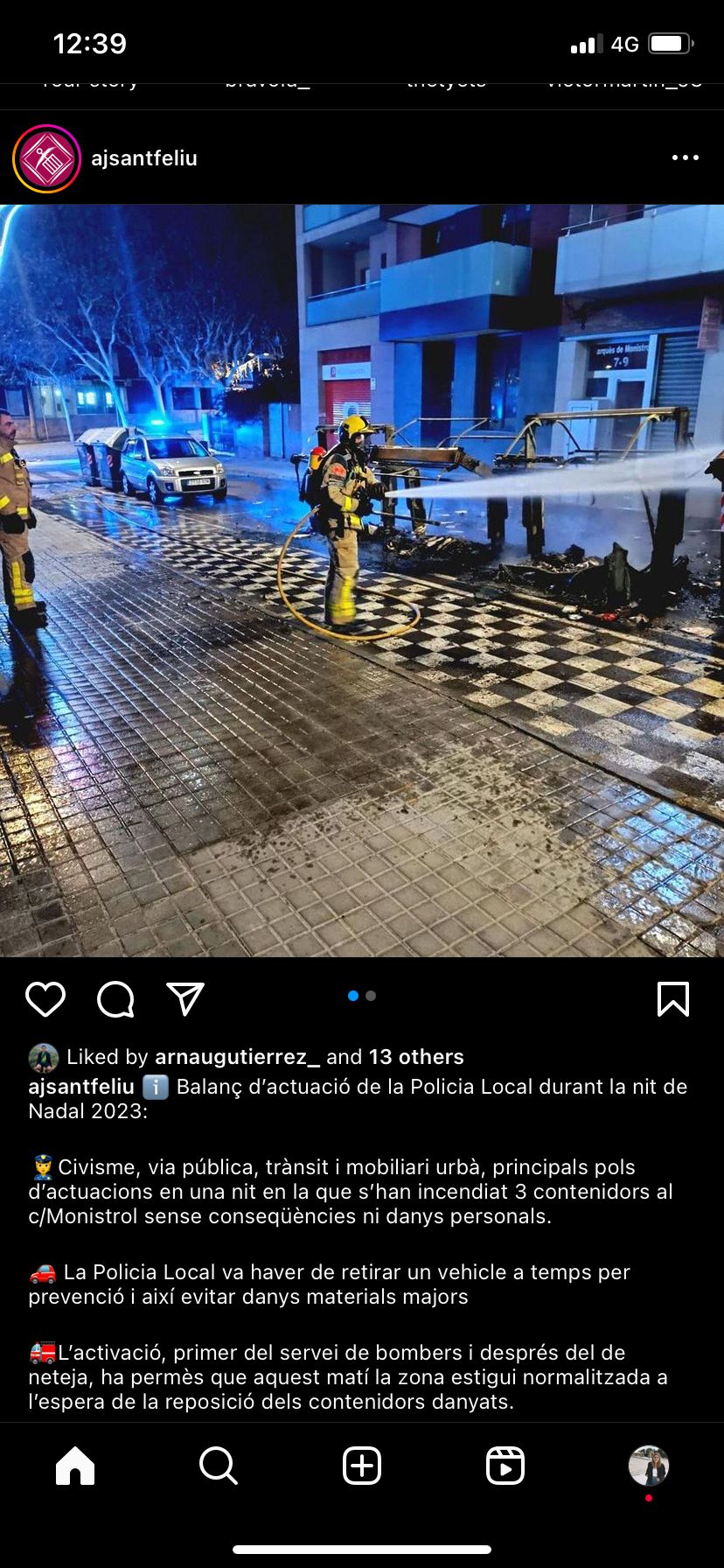Image resolution: width=724 pixels, height=1568 pixels.
Task: Open ajsantfeliu profile avatar
Action: (x=46, y=158)
